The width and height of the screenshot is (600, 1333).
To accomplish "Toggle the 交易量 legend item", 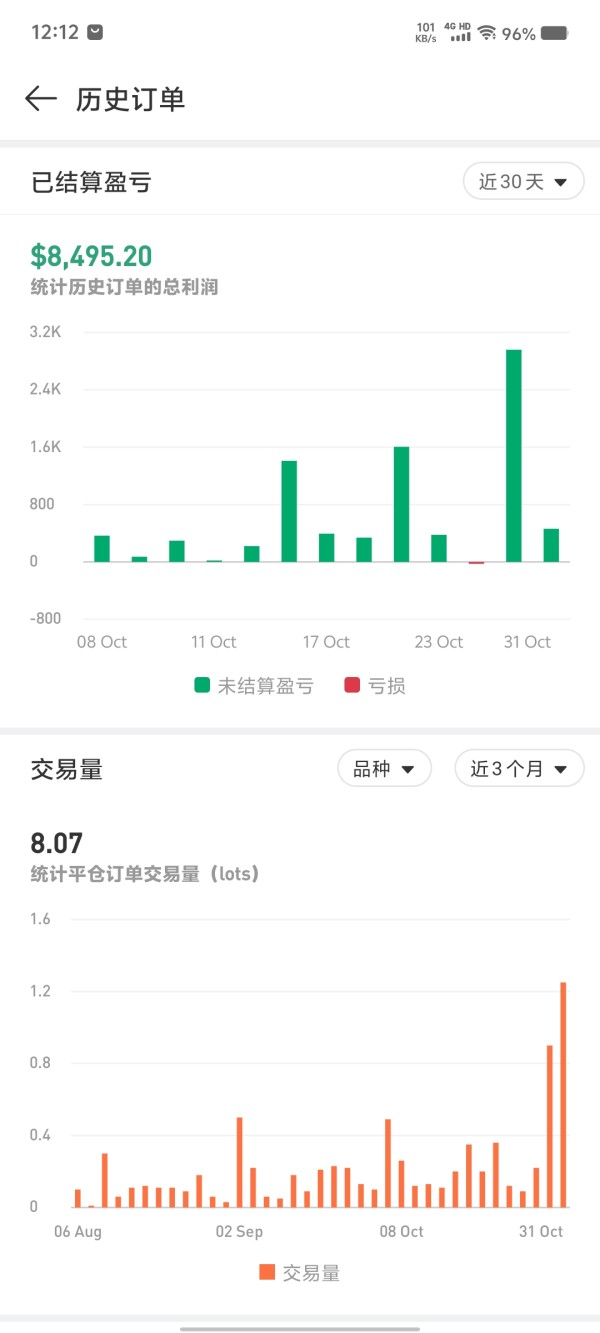I will (x=300, y=1272).
